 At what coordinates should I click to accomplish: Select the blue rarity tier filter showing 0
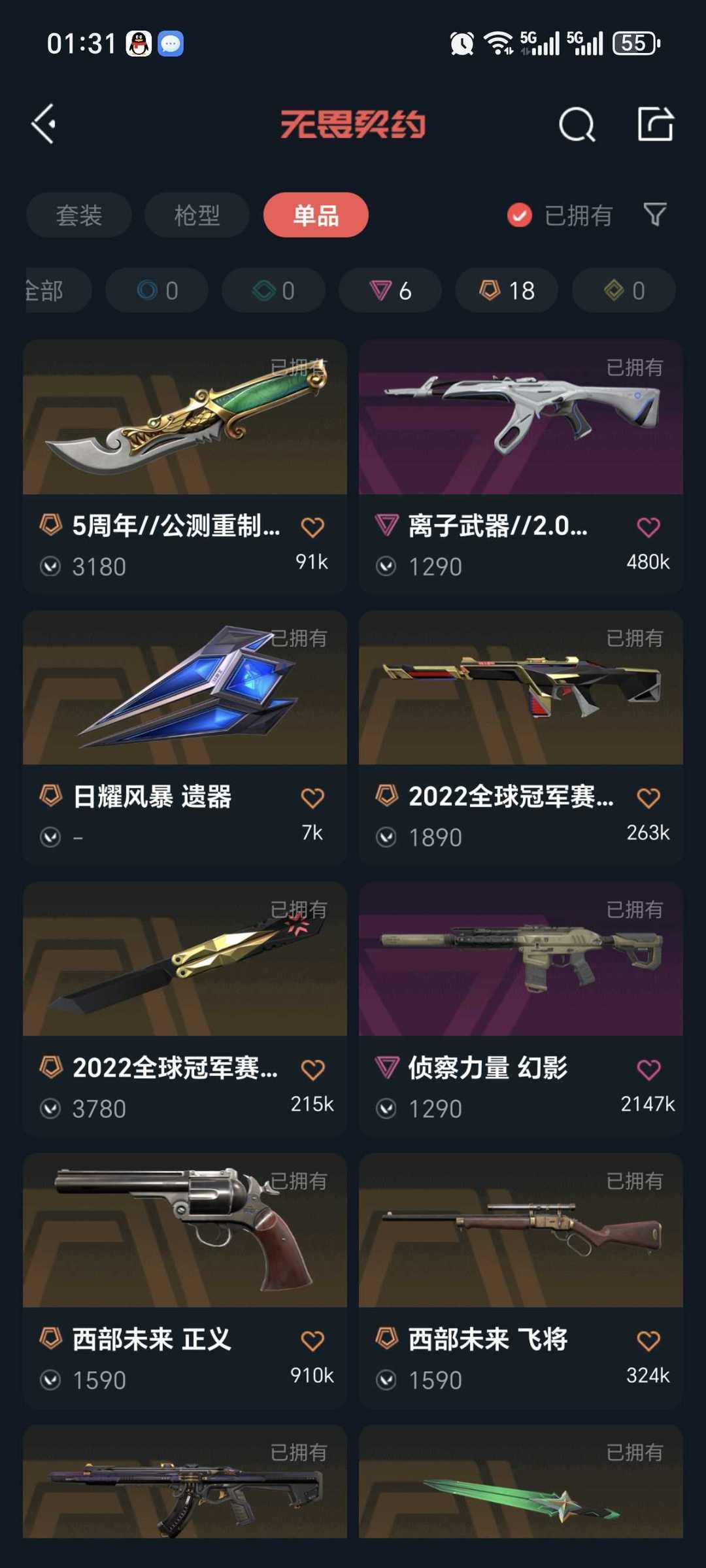click(x=157, y=290)
